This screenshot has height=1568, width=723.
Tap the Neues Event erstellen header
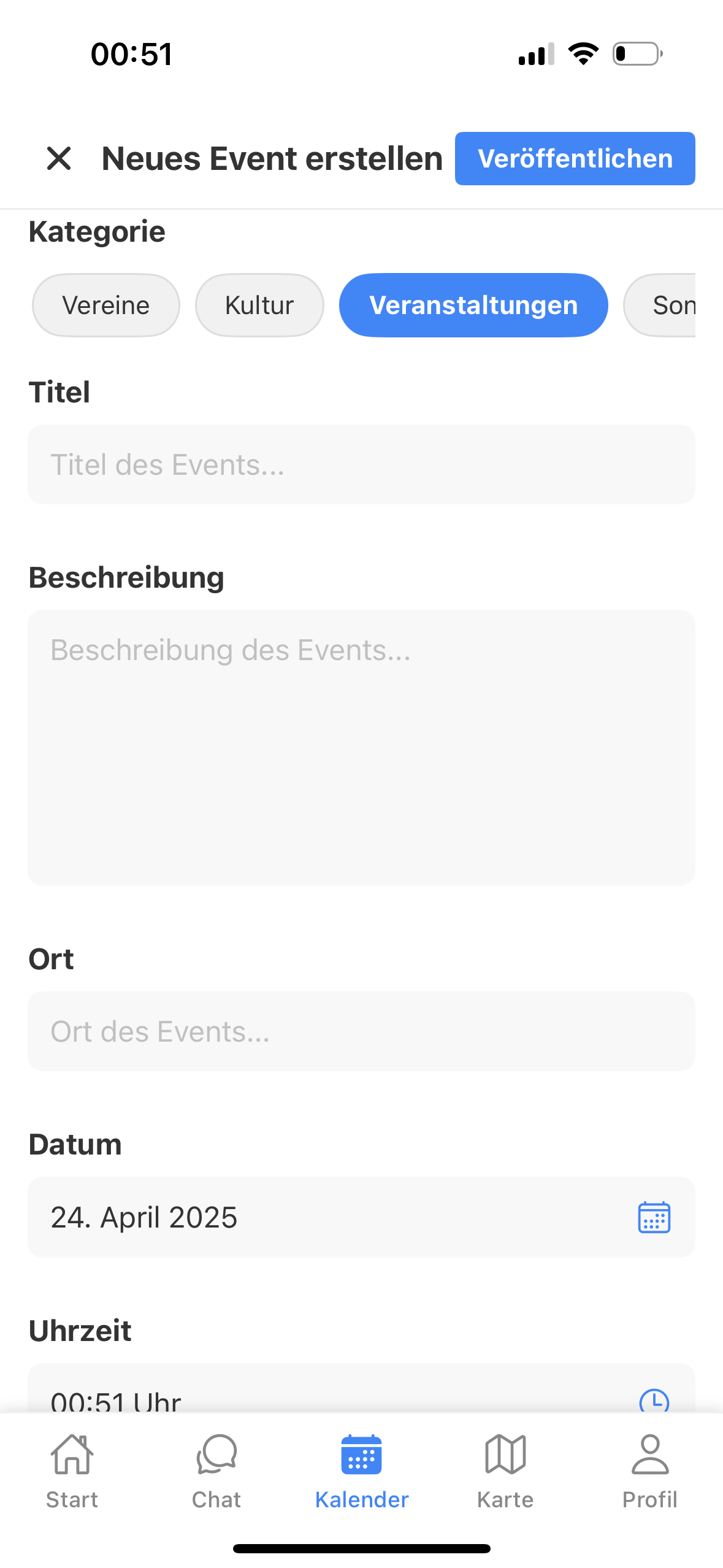tap(272, 158)
